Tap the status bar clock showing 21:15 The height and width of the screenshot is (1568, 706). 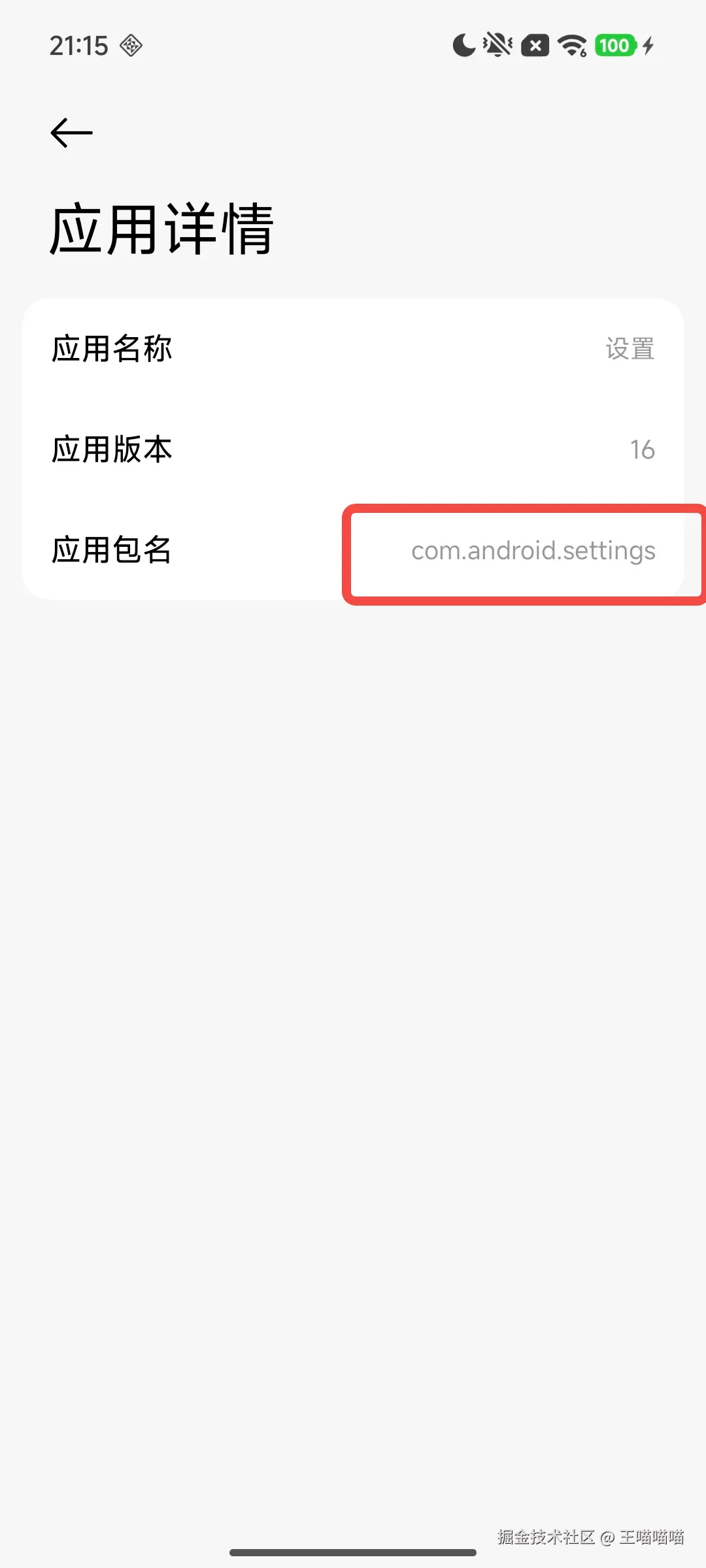tap(79, 44)
